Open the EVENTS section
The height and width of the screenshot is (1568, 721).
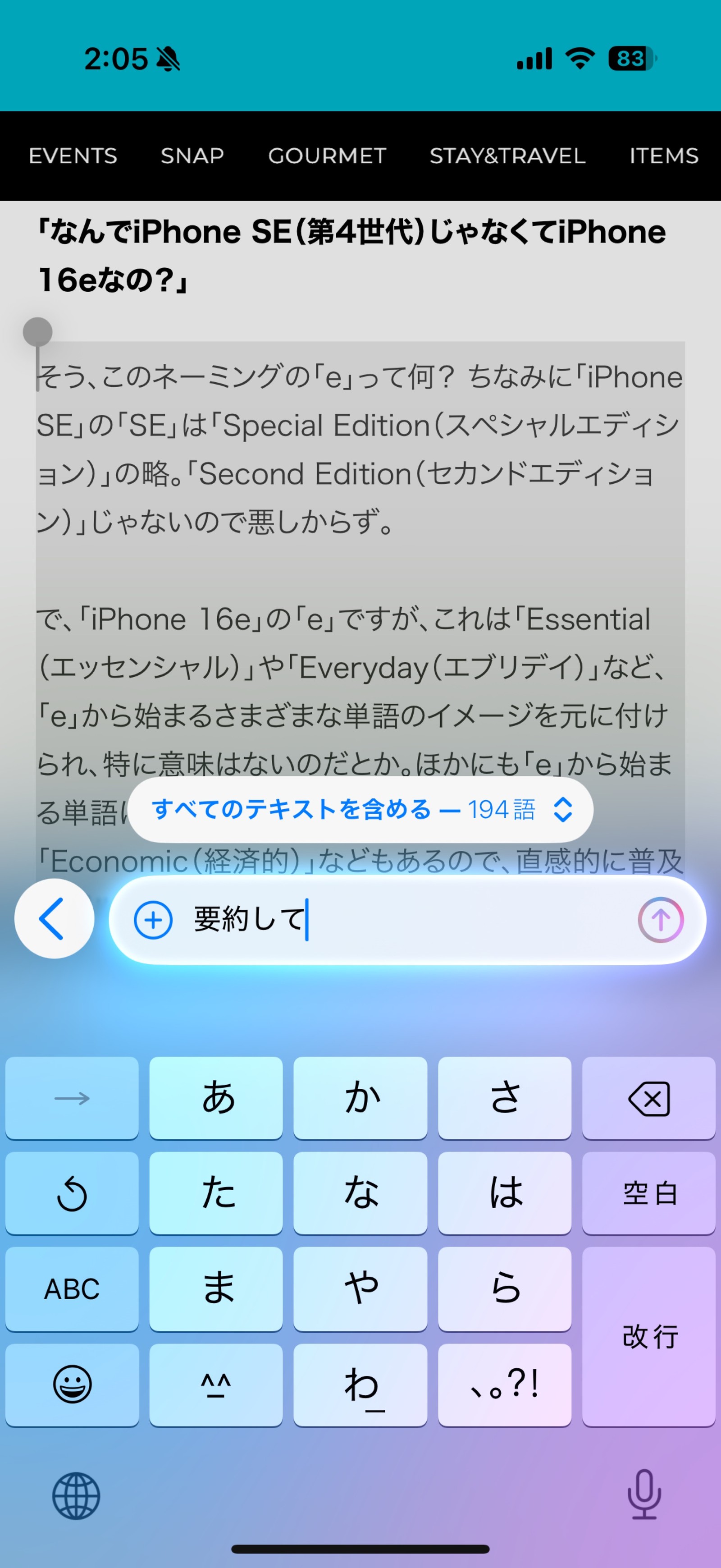pos(73,156)
